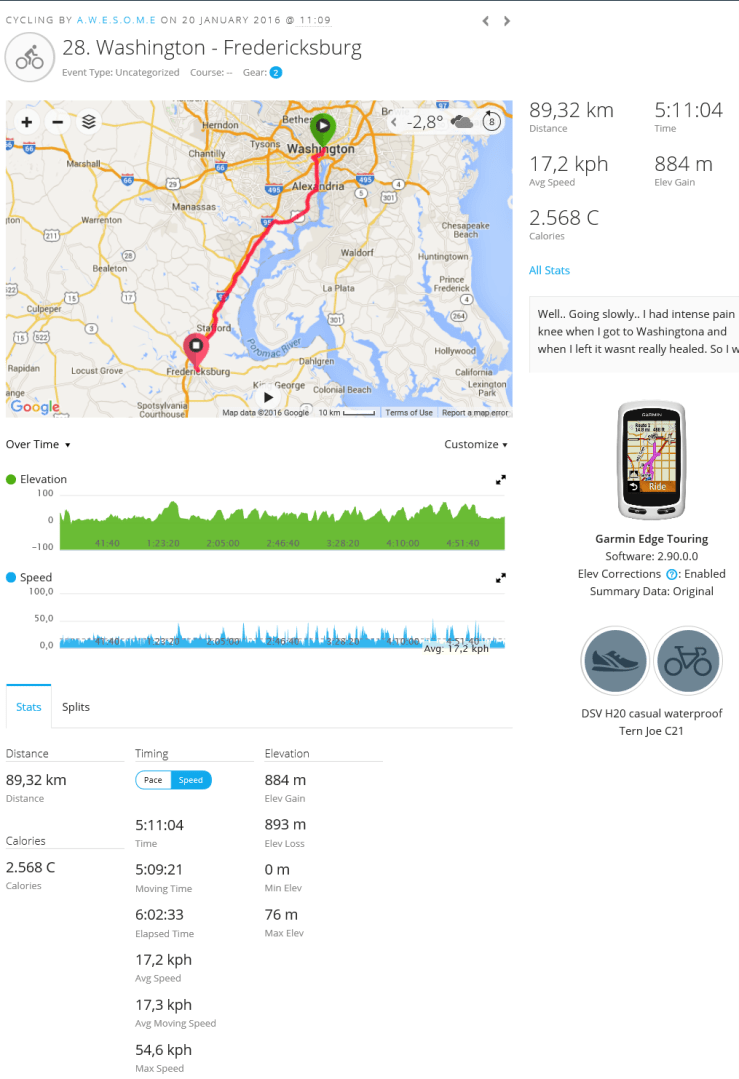Click Report a map error
The image size is (739, 1079).
pyautogui.click(x=475, y=413)
